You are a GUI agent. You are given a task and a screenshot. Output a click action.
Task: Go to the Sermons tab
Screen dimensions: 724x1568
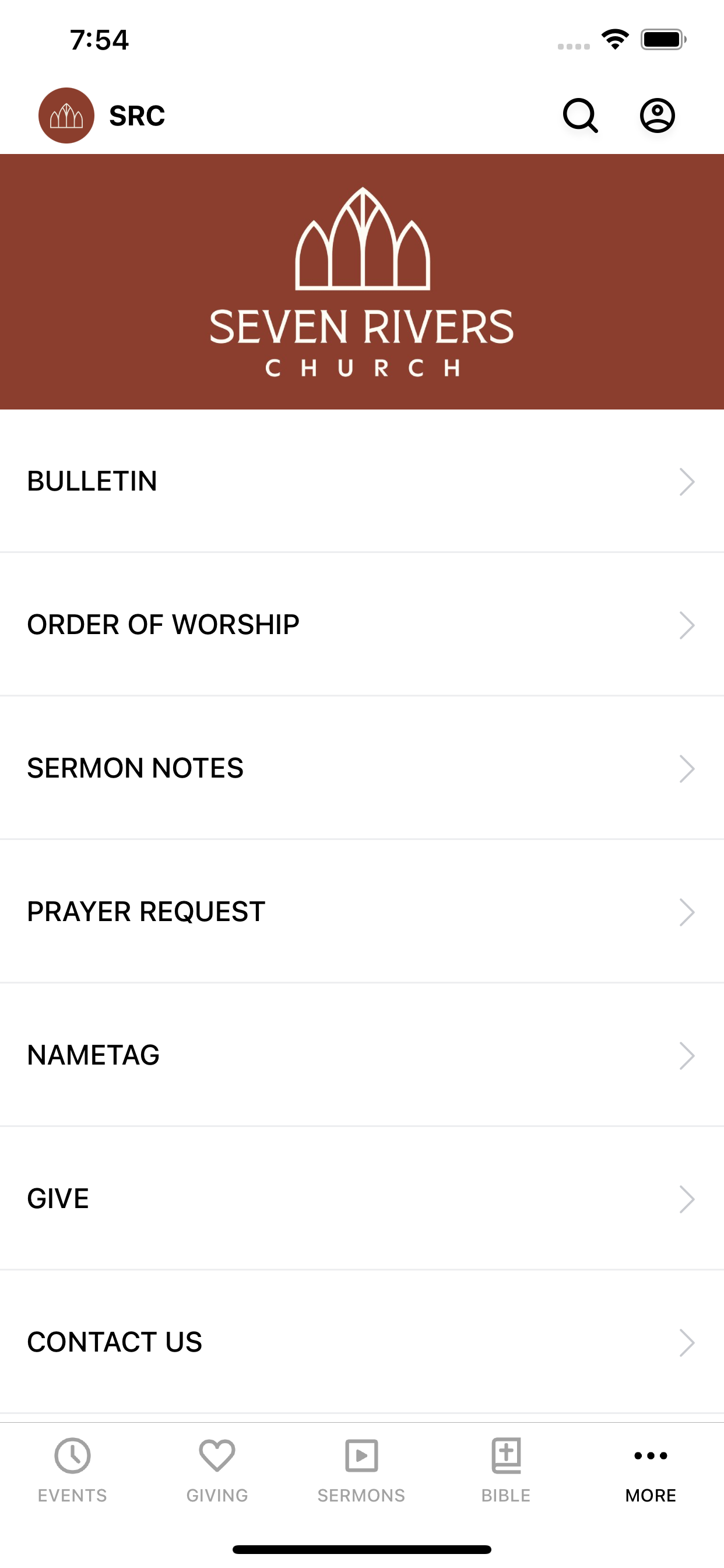tap(361, 1471)
